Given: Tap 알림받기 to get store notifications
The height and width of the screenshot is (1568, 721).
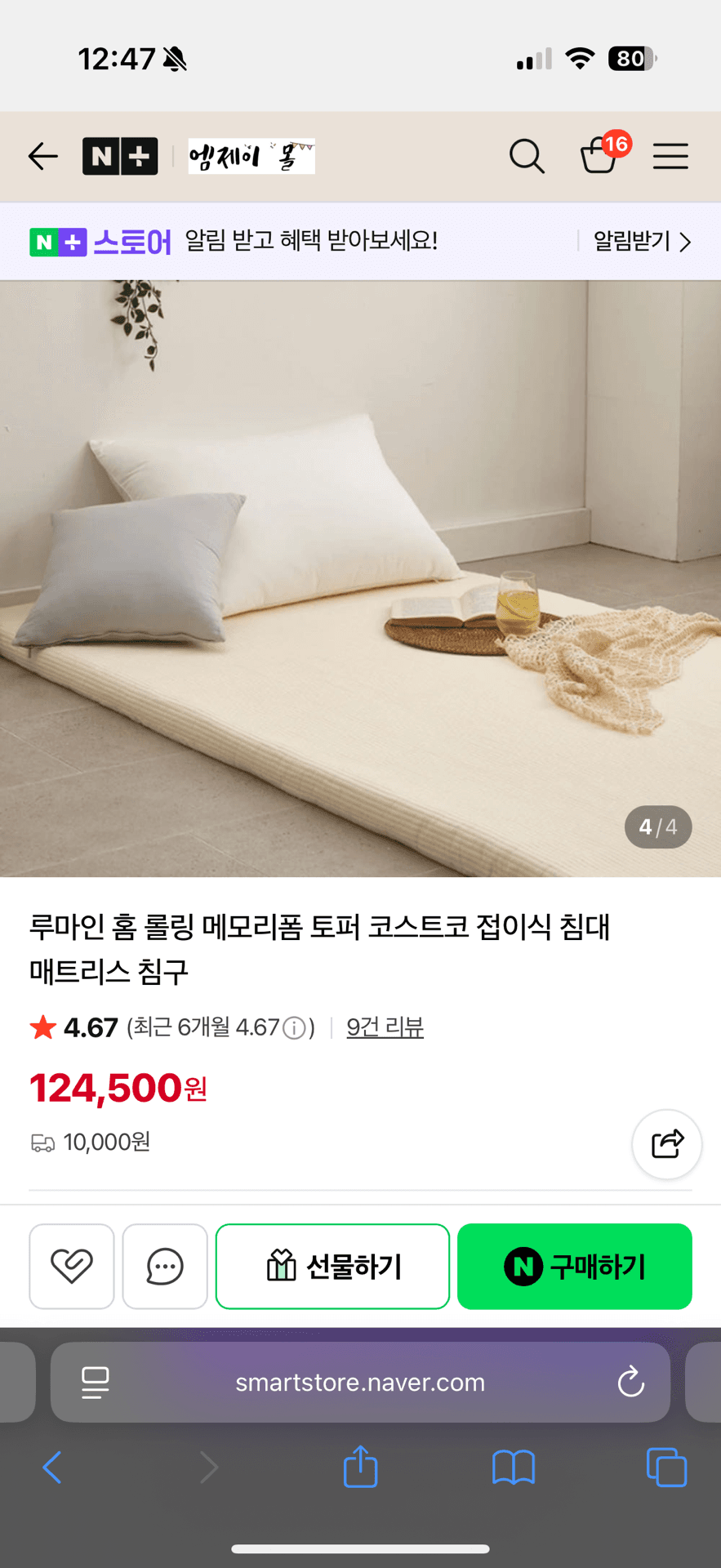Looking at the screenshot, I should 642,242.
